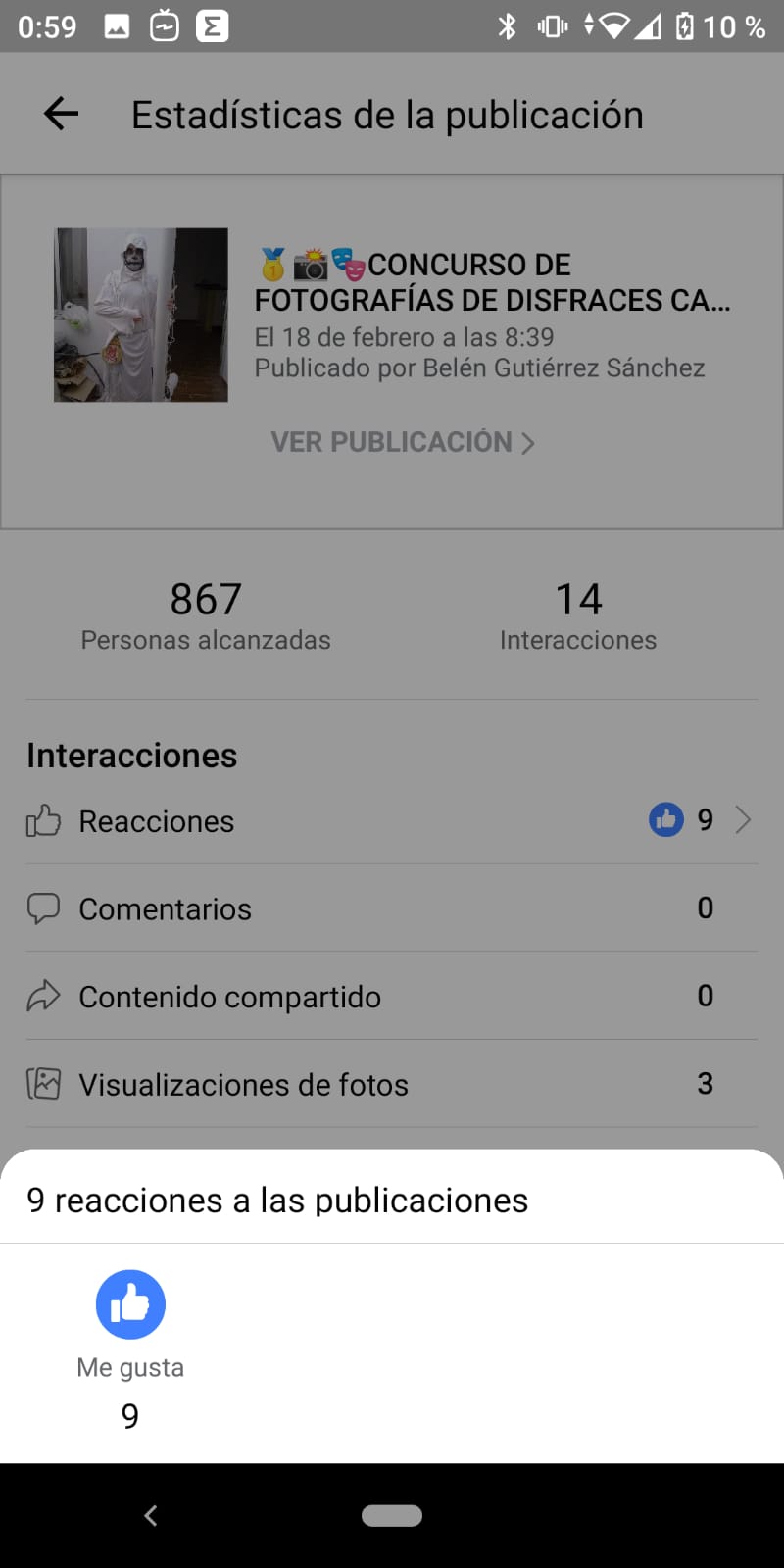Open the costume contest post thumbnail
This screenshot has width=784, height=1568.
coord(141,315)
